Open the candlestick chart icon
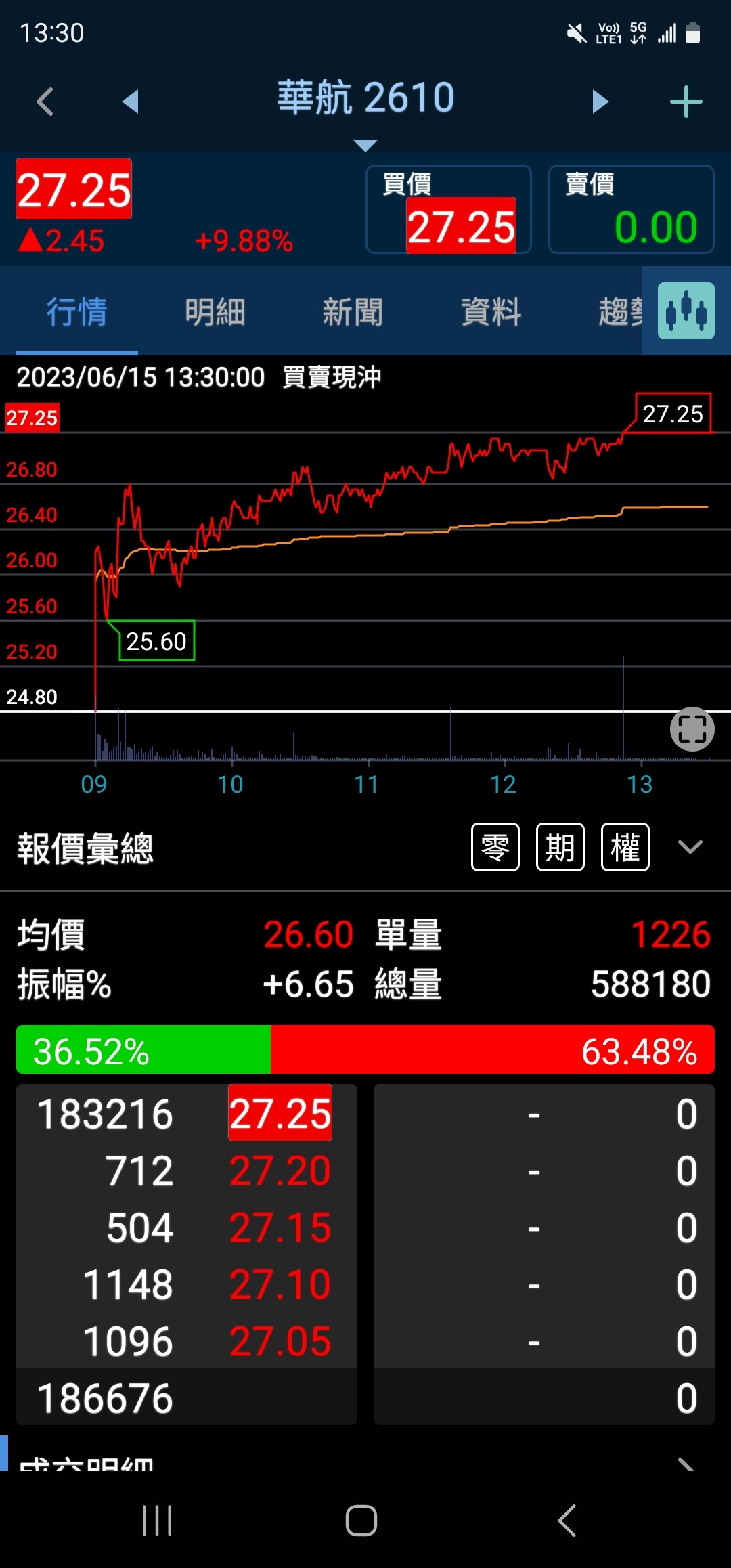This screenshot has width=731, height=1568. coord(686,311)
